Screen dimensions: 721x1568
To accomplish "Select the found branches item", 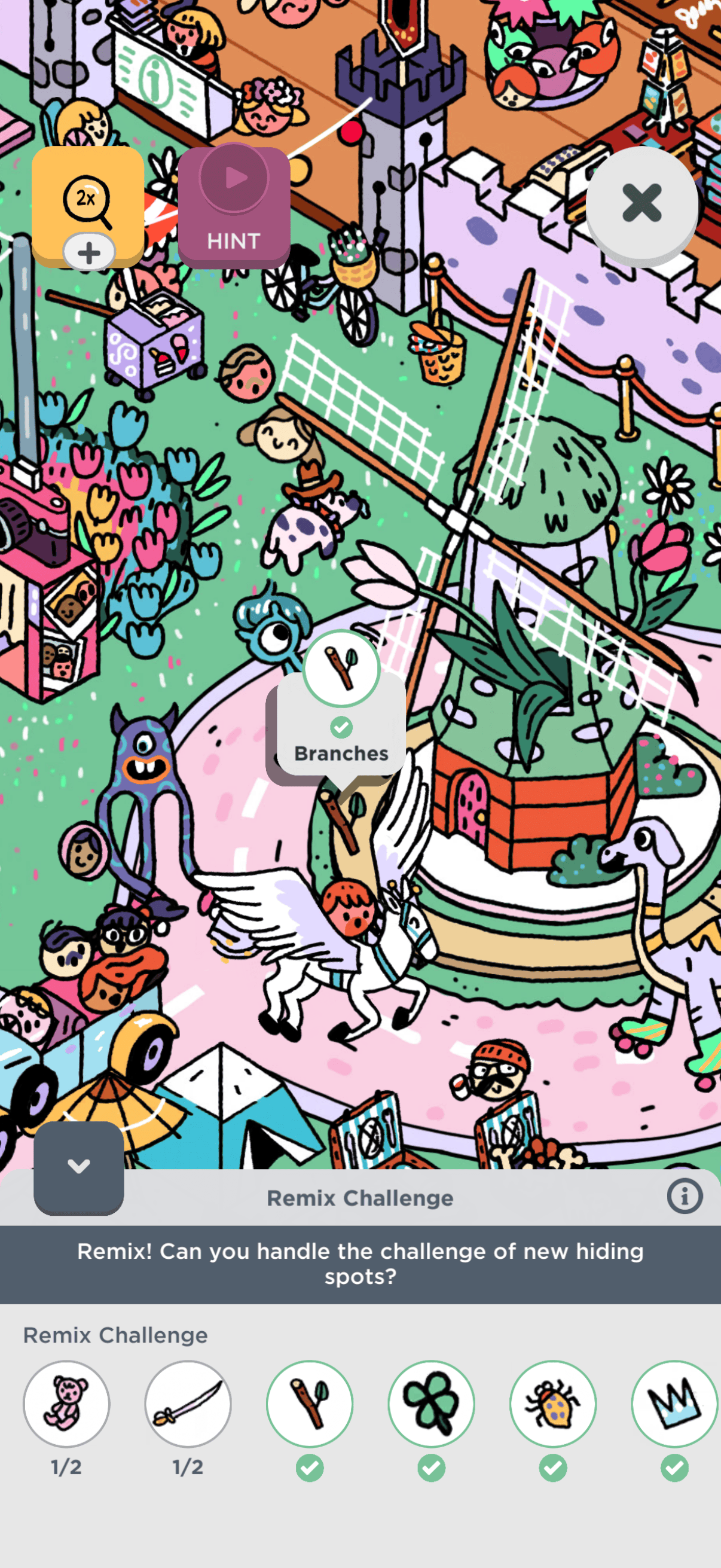I will coord(310,1404).
